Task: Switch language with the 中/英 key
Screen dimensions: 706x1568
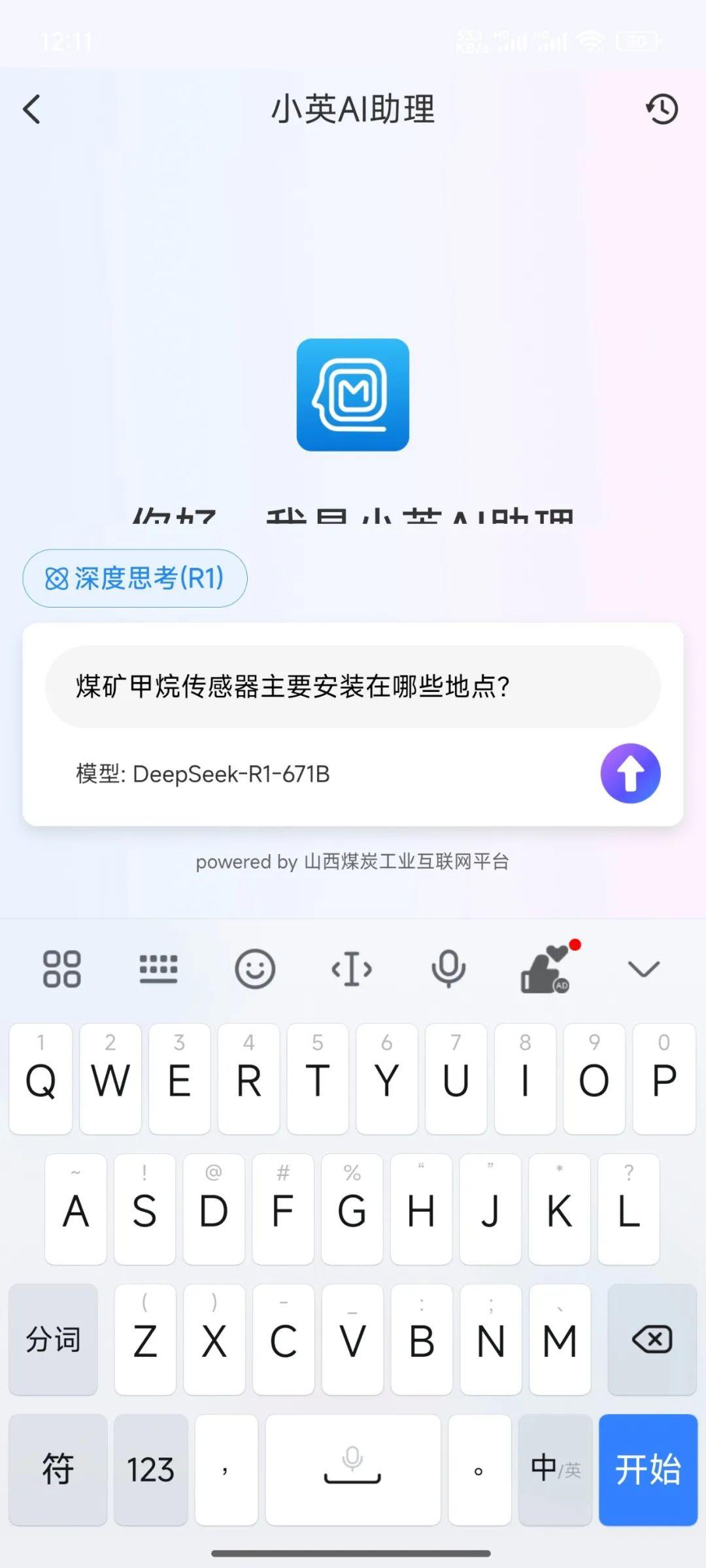Action: click(x=556, y=1469)
